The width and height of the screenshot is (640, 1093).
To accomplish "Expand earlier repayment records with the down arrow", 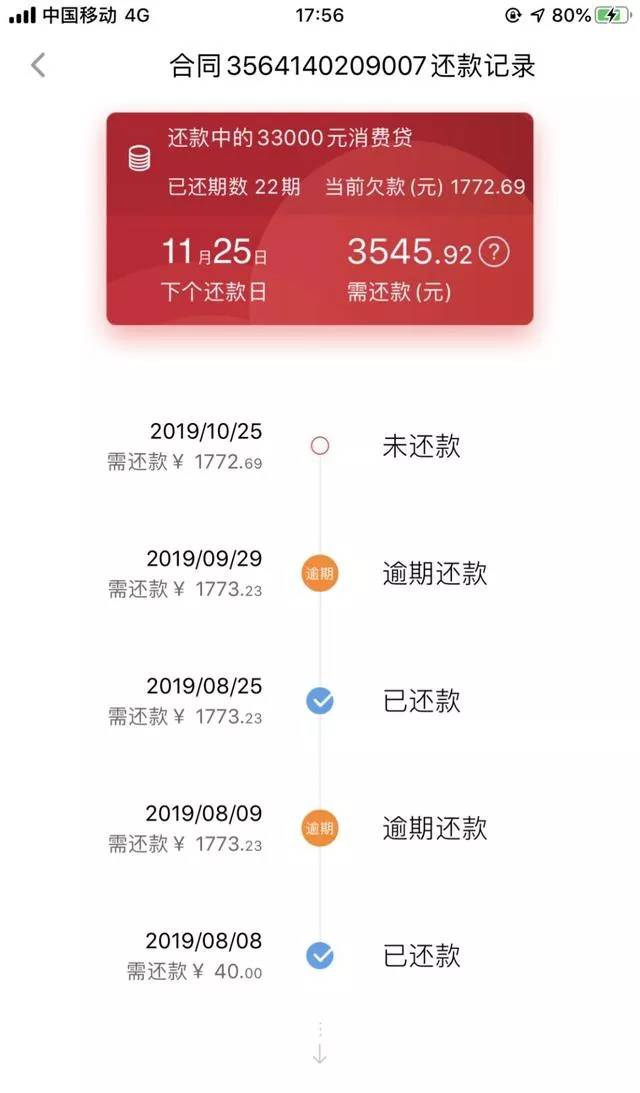I will [x=320, y=1046].
